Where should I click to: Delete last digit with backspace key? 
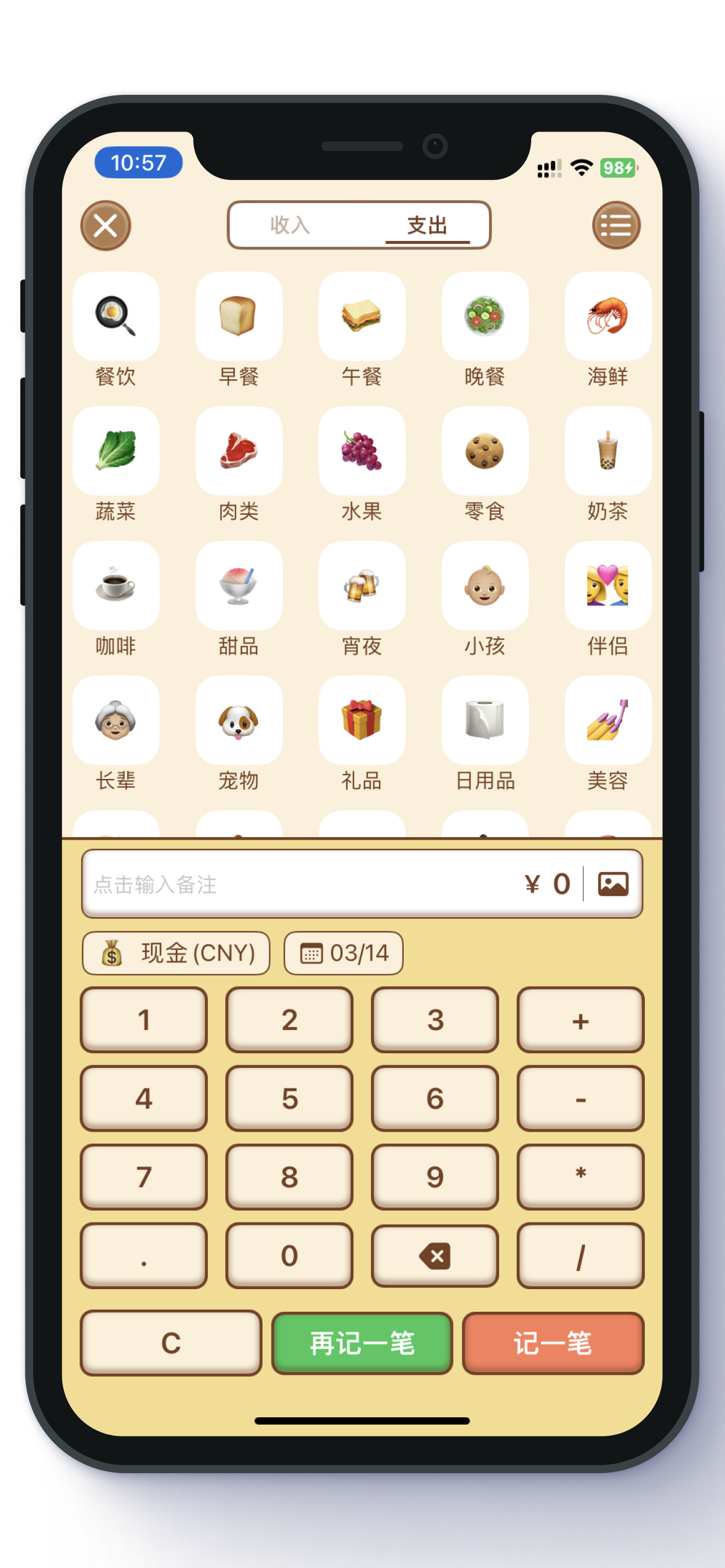(x=435, y=1256)
